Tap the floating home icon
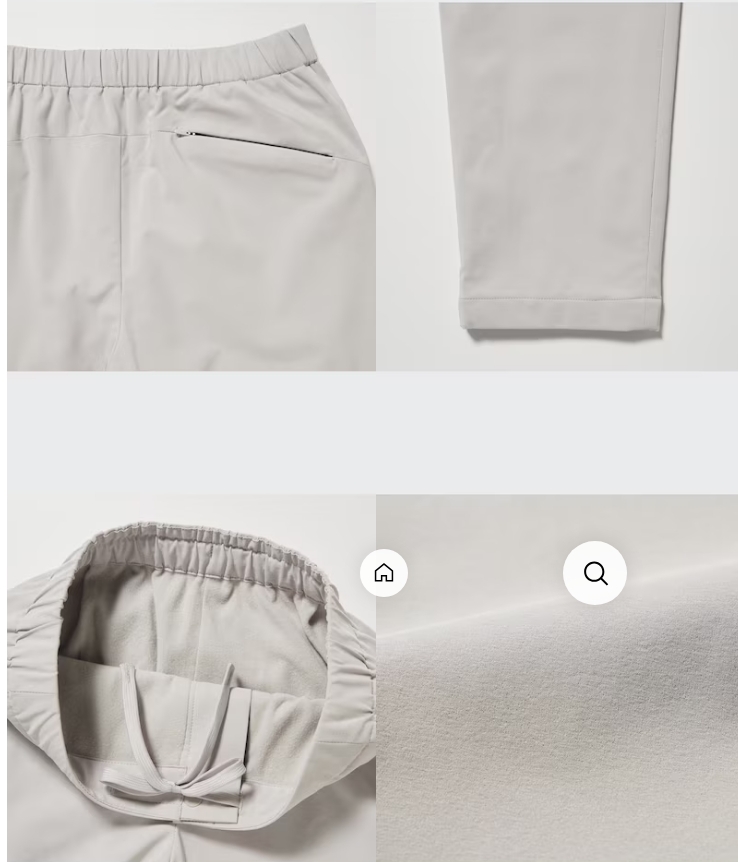 click(x=384, y=573)
